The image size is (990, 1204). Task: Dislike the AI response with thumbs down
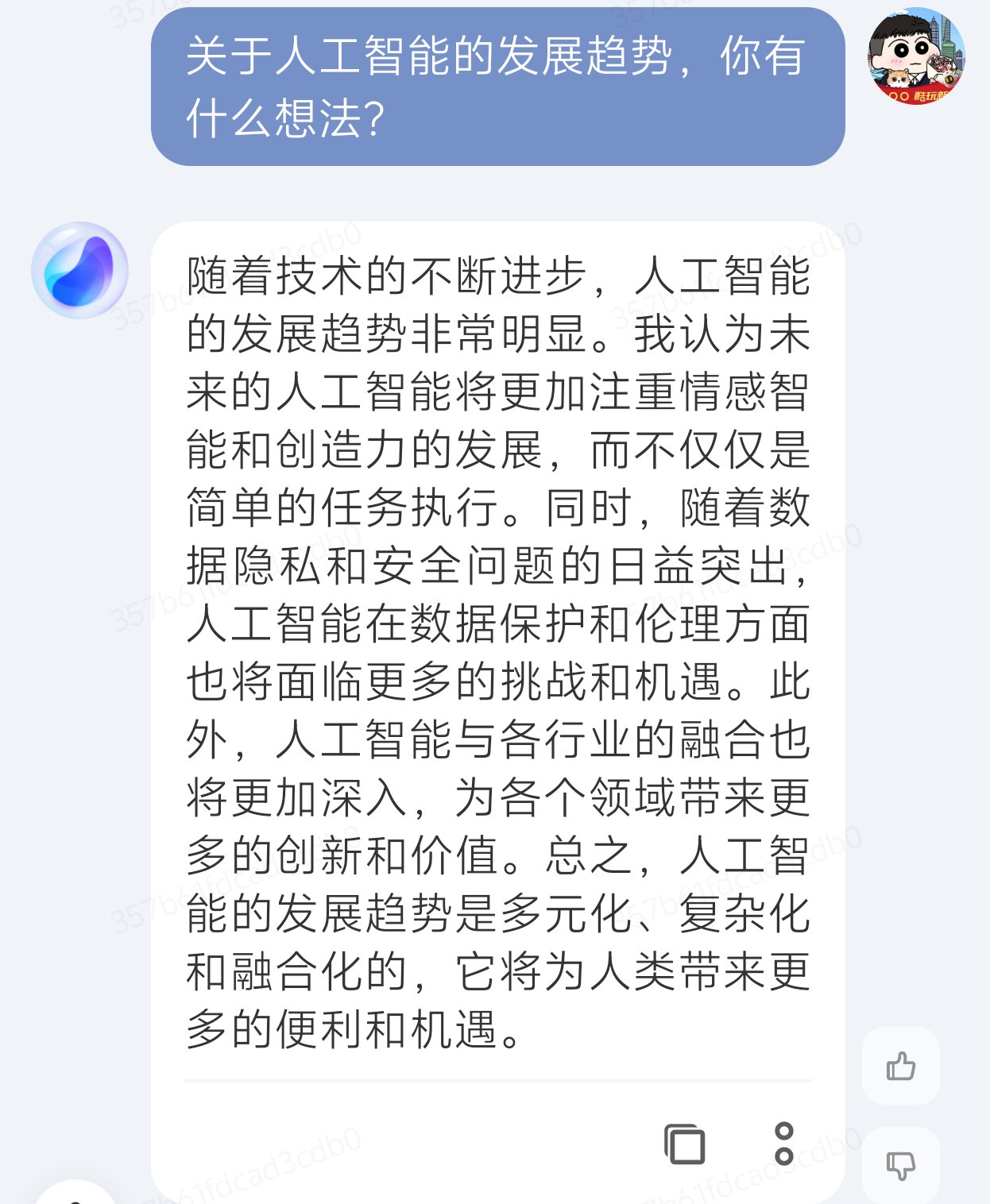click(x=900, y=1165)
